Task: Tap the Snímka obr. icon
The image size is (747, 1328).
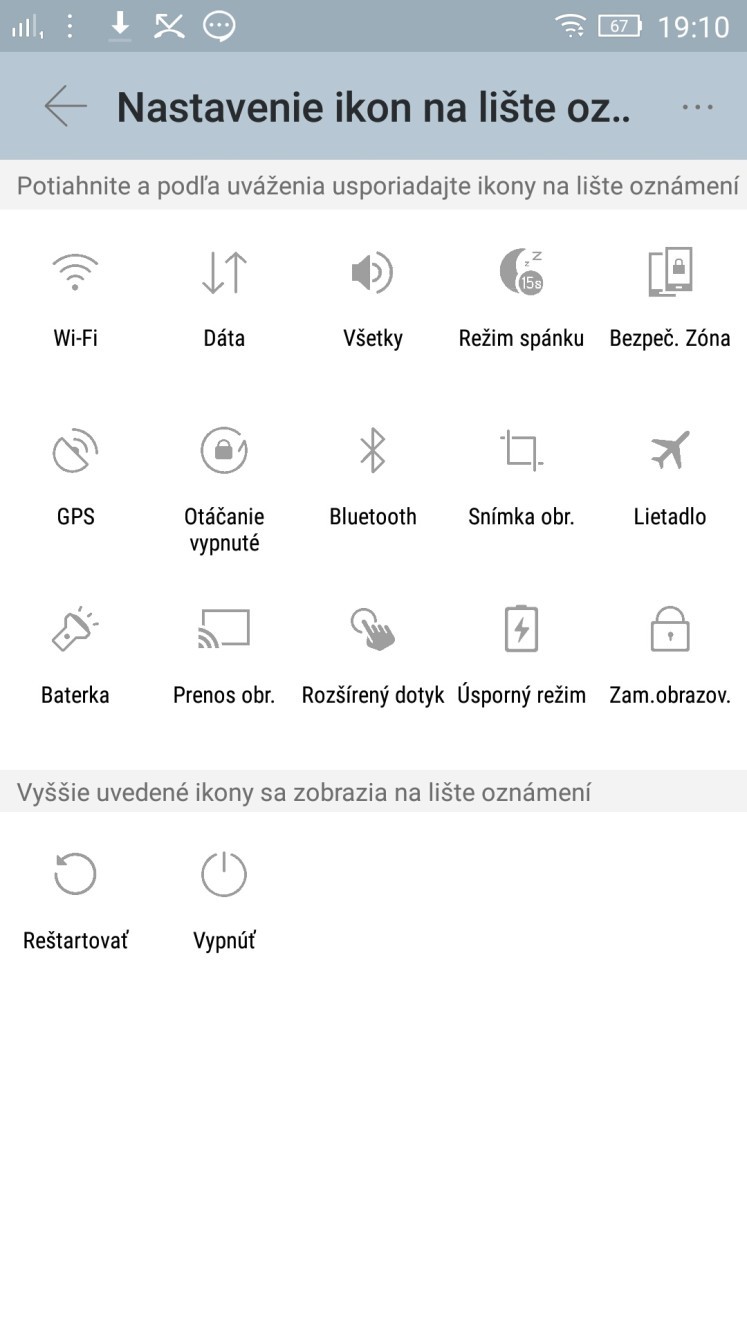Action: click(x=521, y=451)
